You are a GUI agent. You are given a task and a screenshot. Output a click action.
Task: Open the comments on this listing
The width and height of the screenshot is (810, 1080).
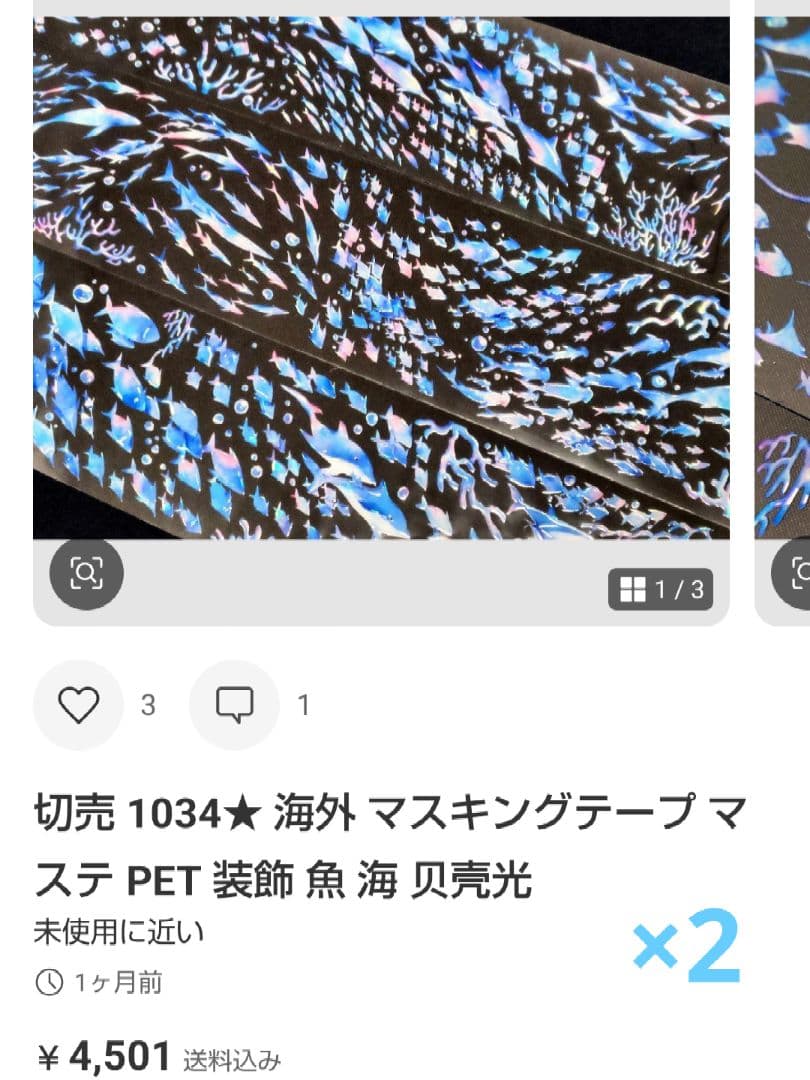pos(234,705)
